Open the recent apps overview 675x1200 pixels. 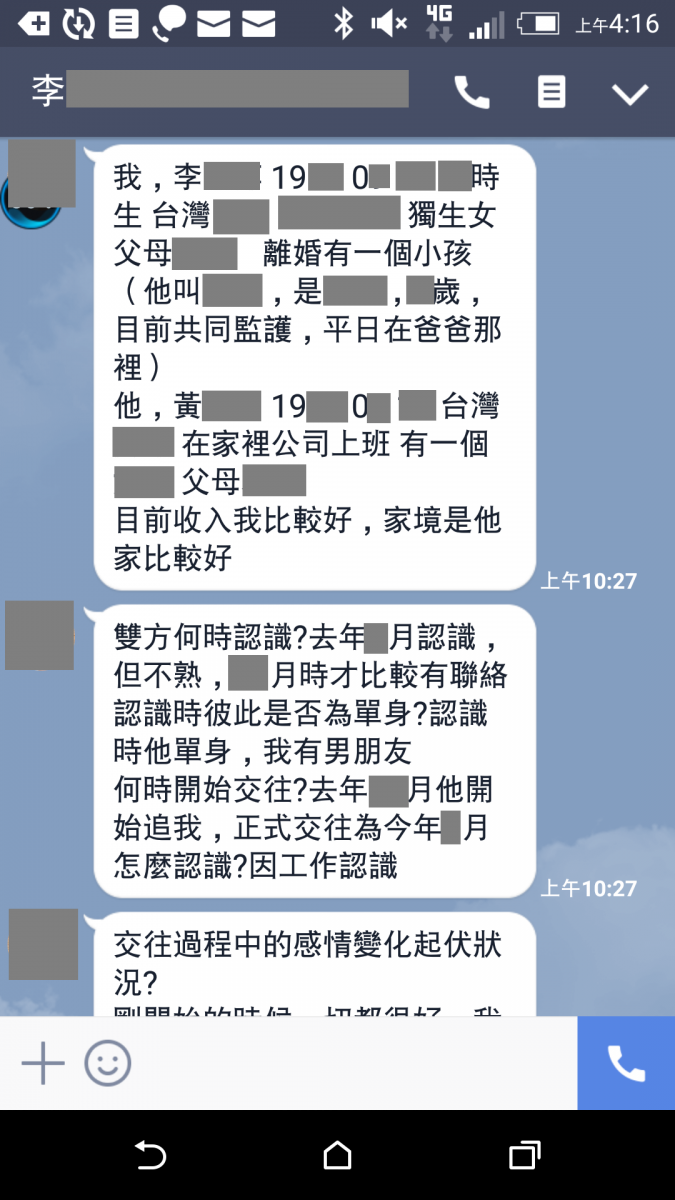(x=524, y=1156)
